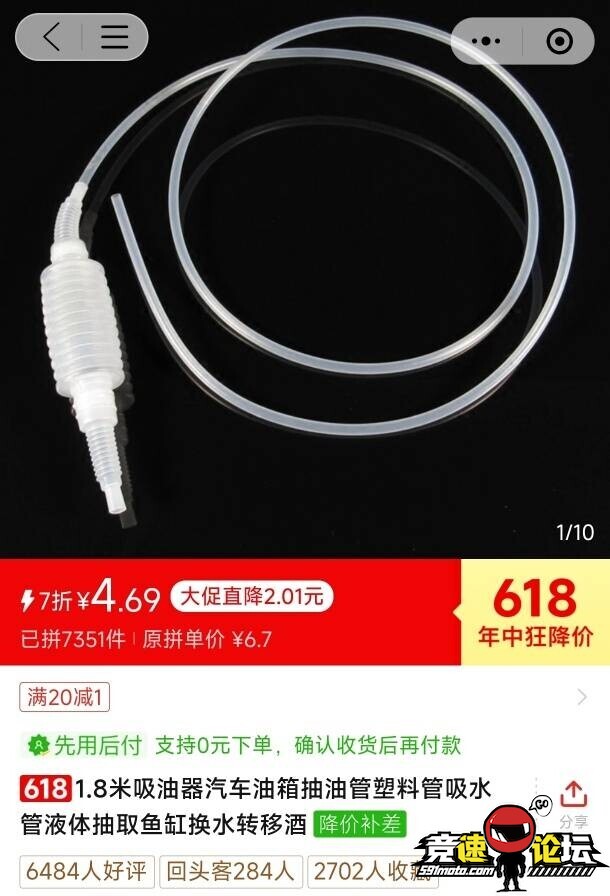This screenshot has height=896, width=610.
Task: Expand the 满20减1 coupon row
Action: (582, 697)
